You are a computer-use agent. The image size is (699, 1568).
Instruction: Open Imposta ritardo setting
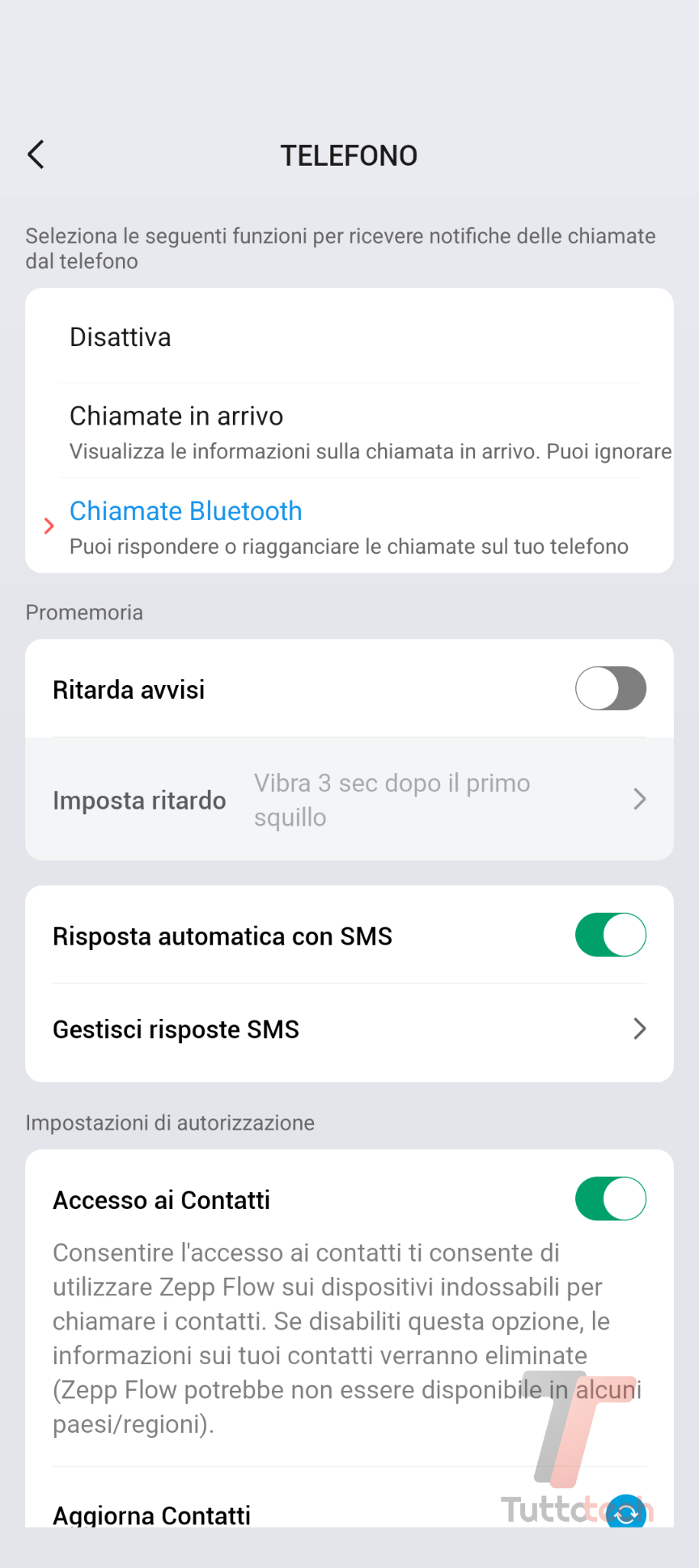(x=349, y=800)
